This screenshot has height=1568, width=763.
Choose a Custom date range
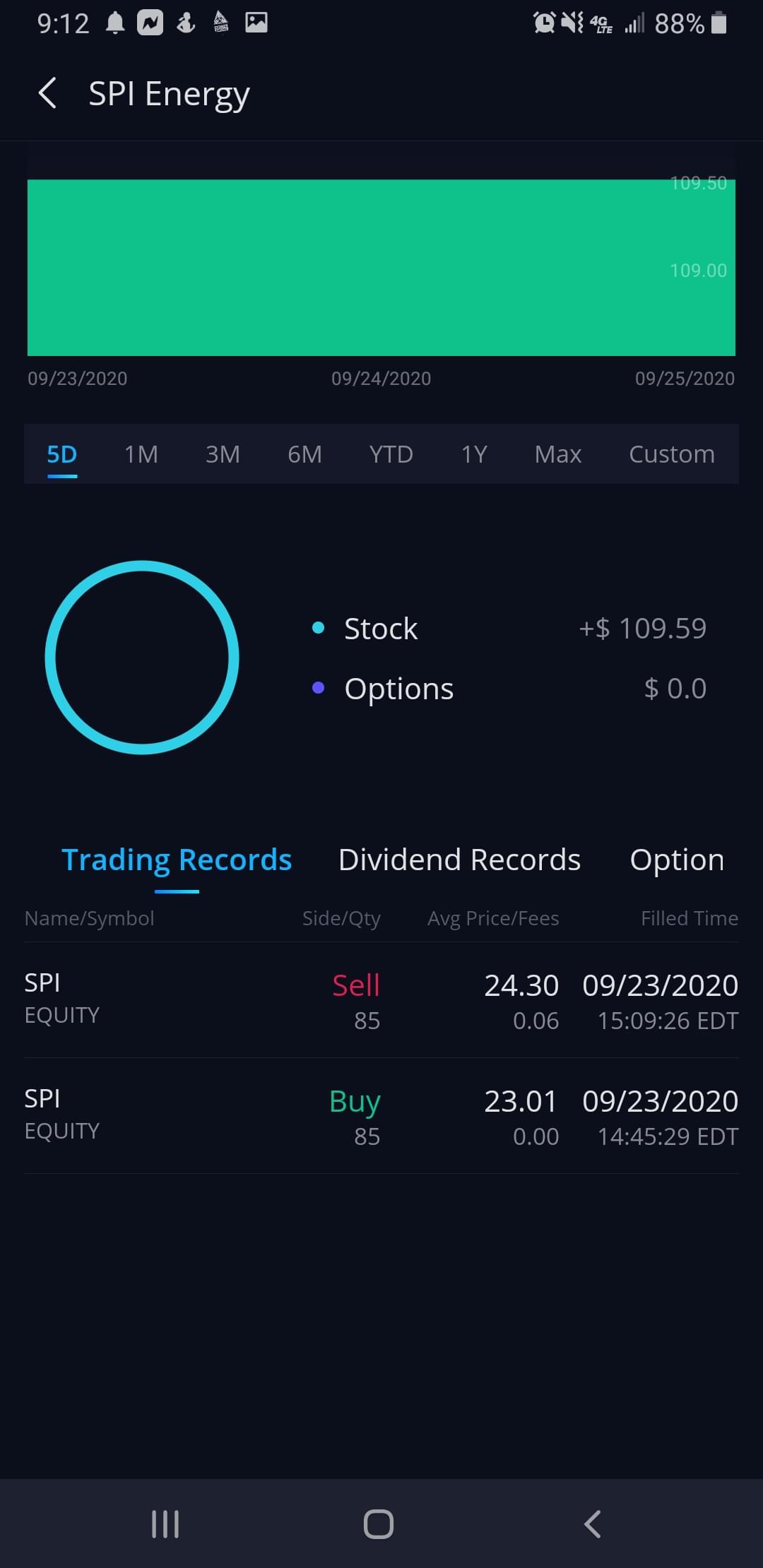click(x=671, y=454)
